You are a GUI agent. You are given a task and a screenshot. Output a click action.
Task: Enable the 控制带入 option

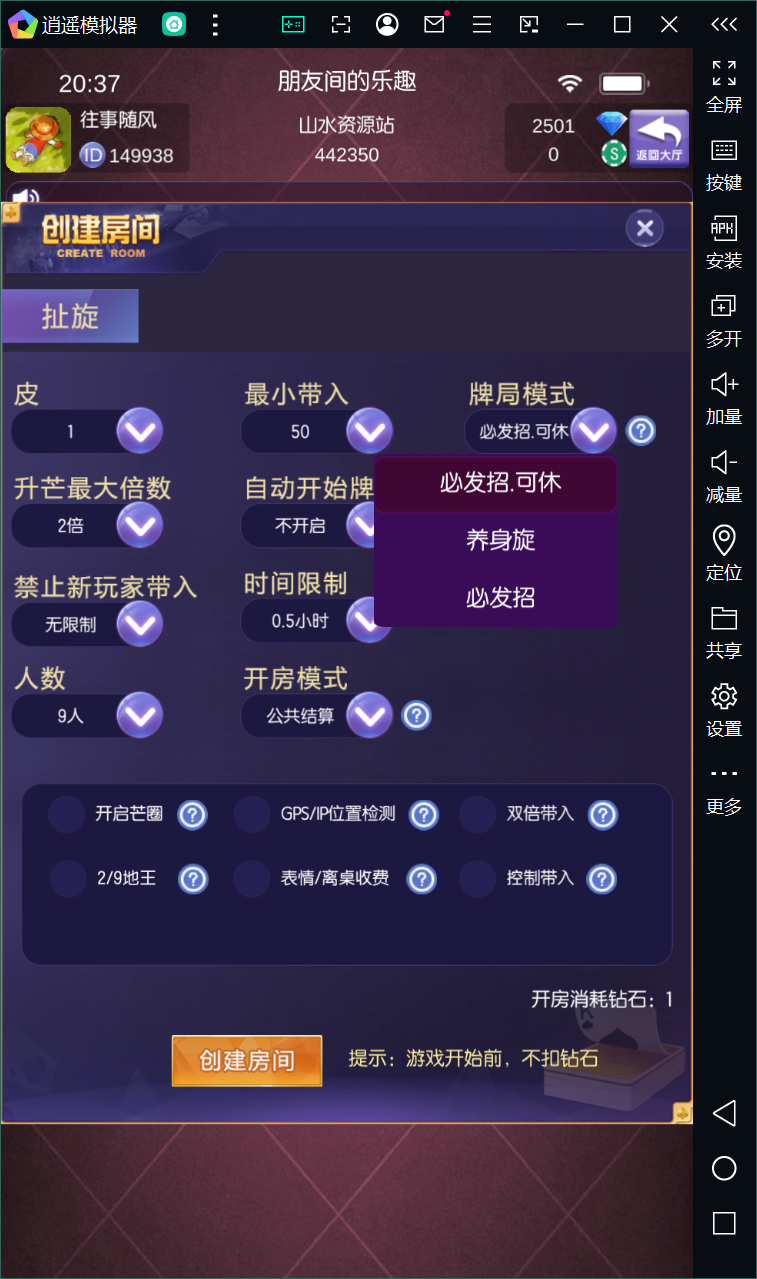(477, 879)
